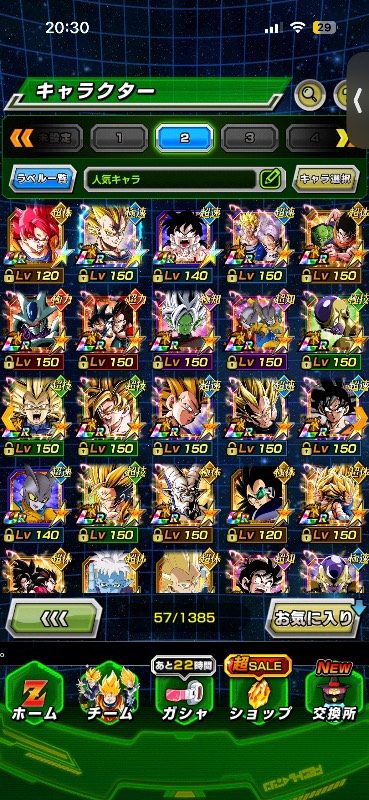Select the red-haired Goku Lv 120 card
Viewport: 369px width, 800px height.
pyautogui.click(x=35, y=244)
